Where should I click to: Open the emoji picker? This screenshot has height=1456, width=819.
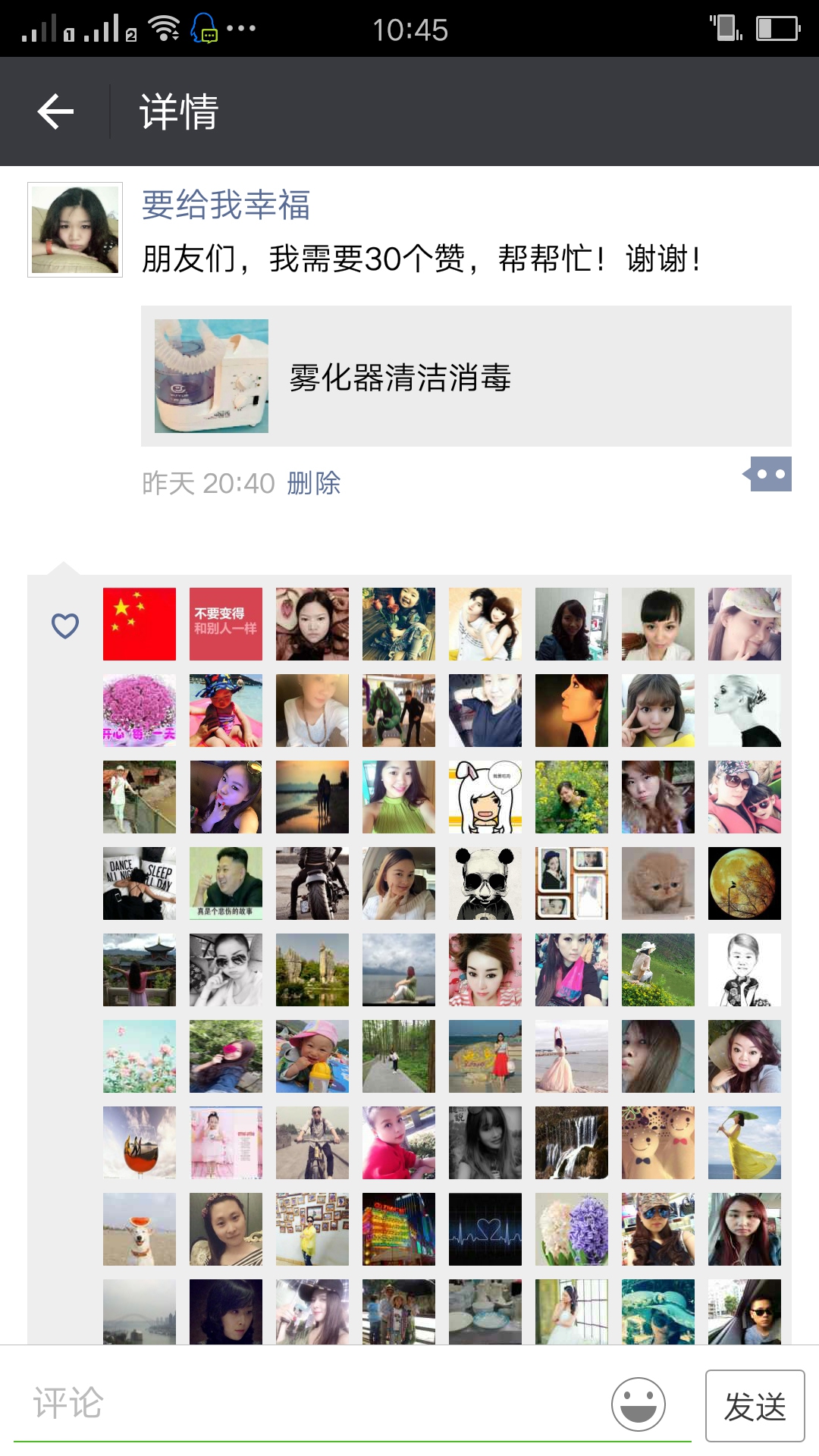click(x=639, y=1404)
